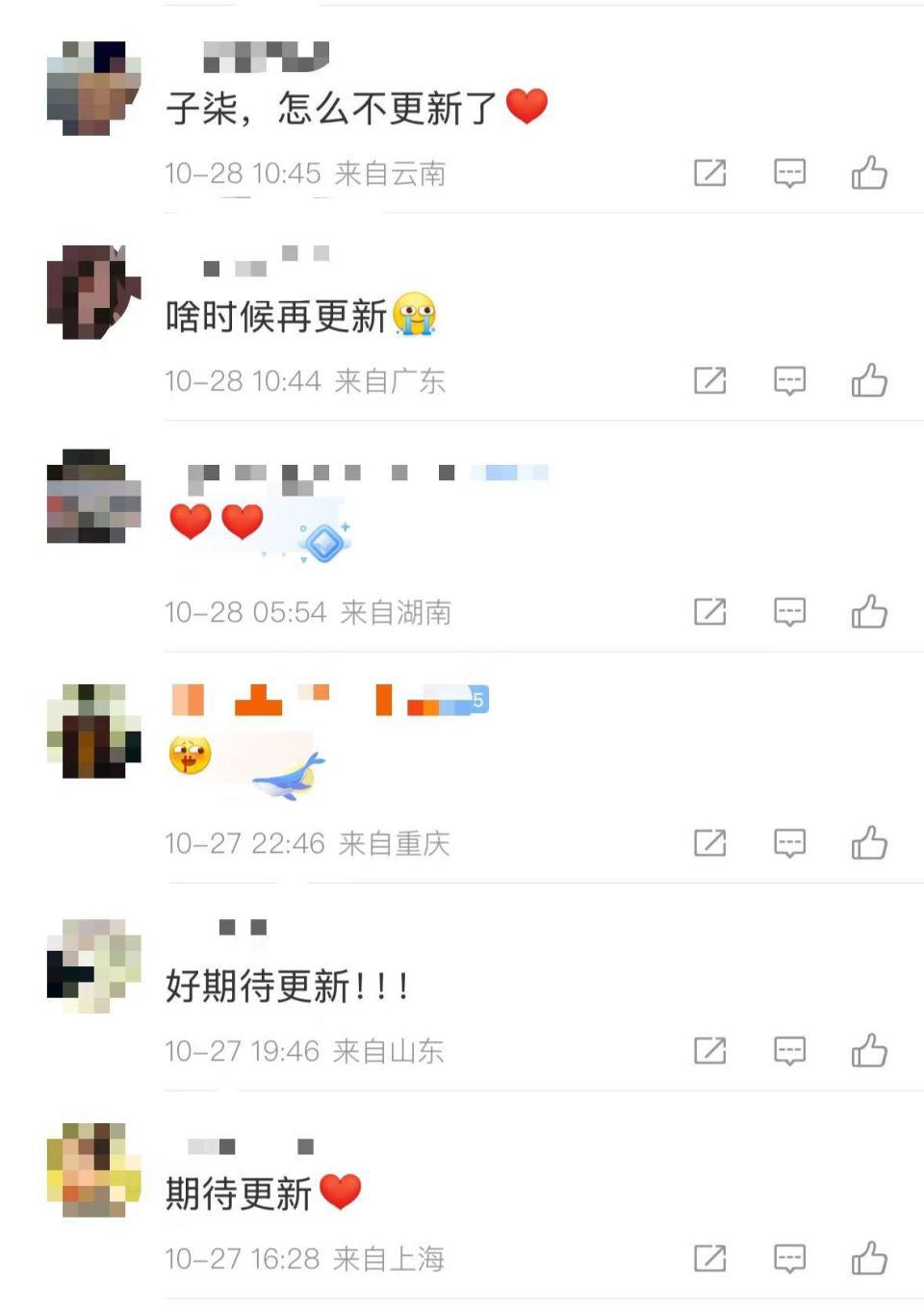Like the comment 期待更新 from 上海
Viewport: 924px width, 1309px height.
pos(868,1258)
